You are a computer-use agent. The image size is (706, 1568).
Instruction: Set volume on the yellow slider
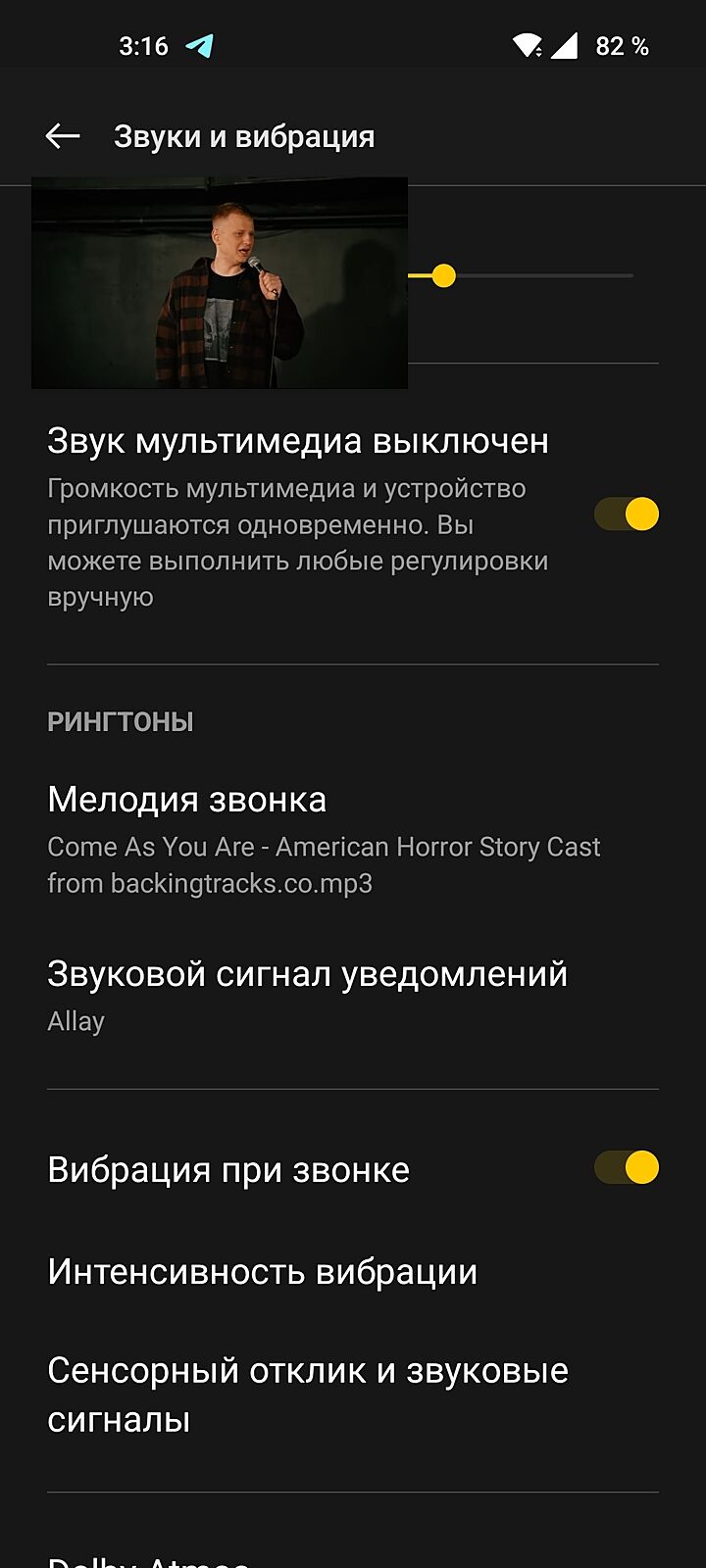444,276
